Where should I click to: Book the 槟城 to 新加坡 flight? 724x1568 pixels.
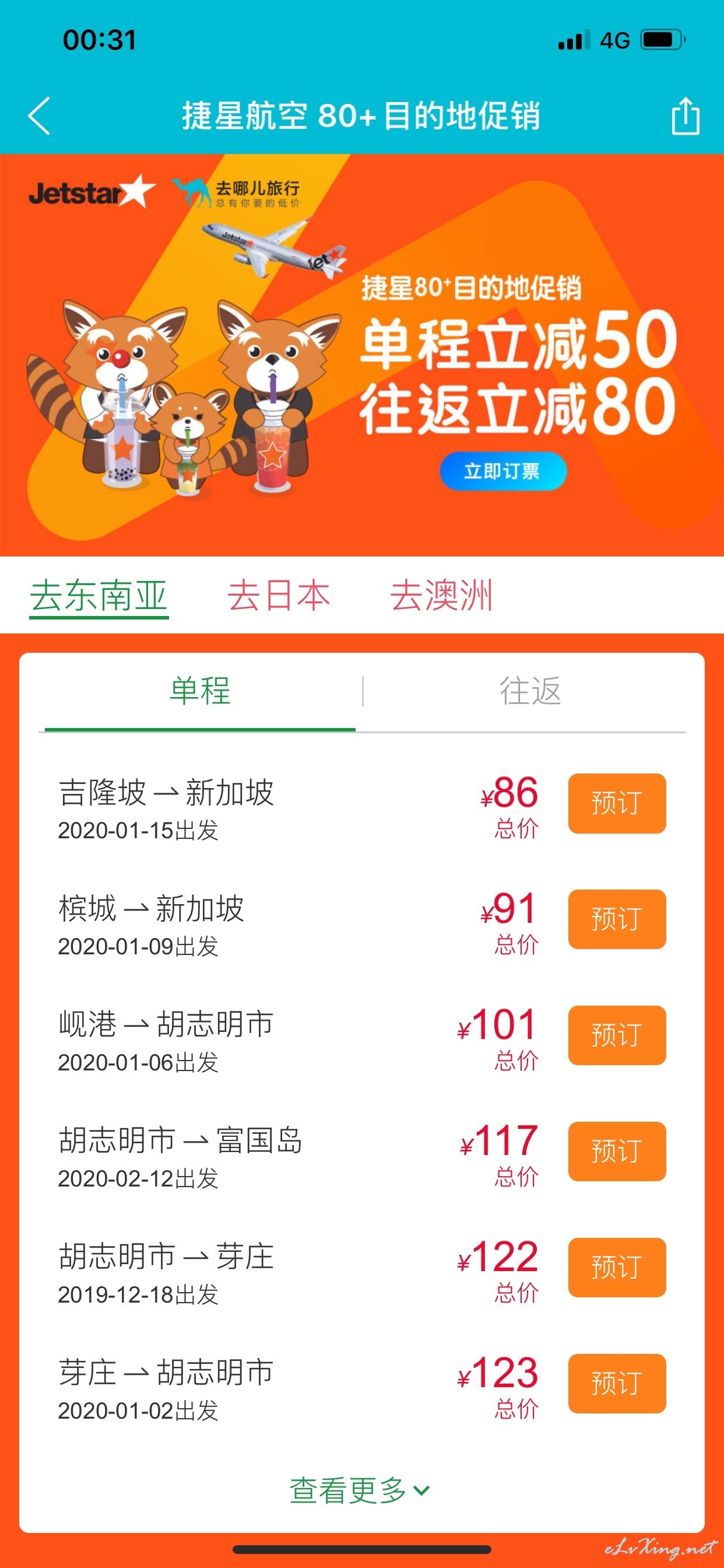coord(617,919)
